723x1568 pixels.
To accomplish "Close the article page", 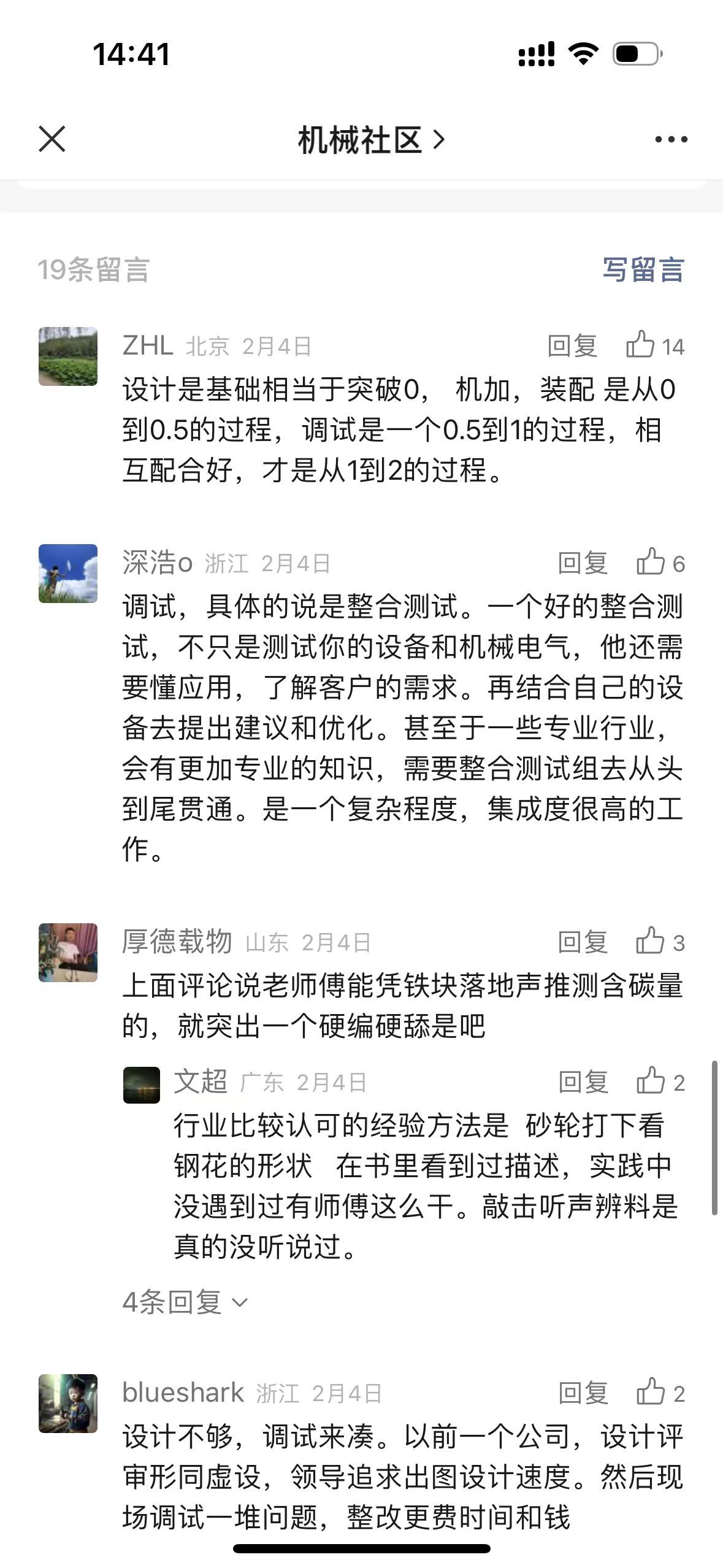I will (x=52, y=139).
